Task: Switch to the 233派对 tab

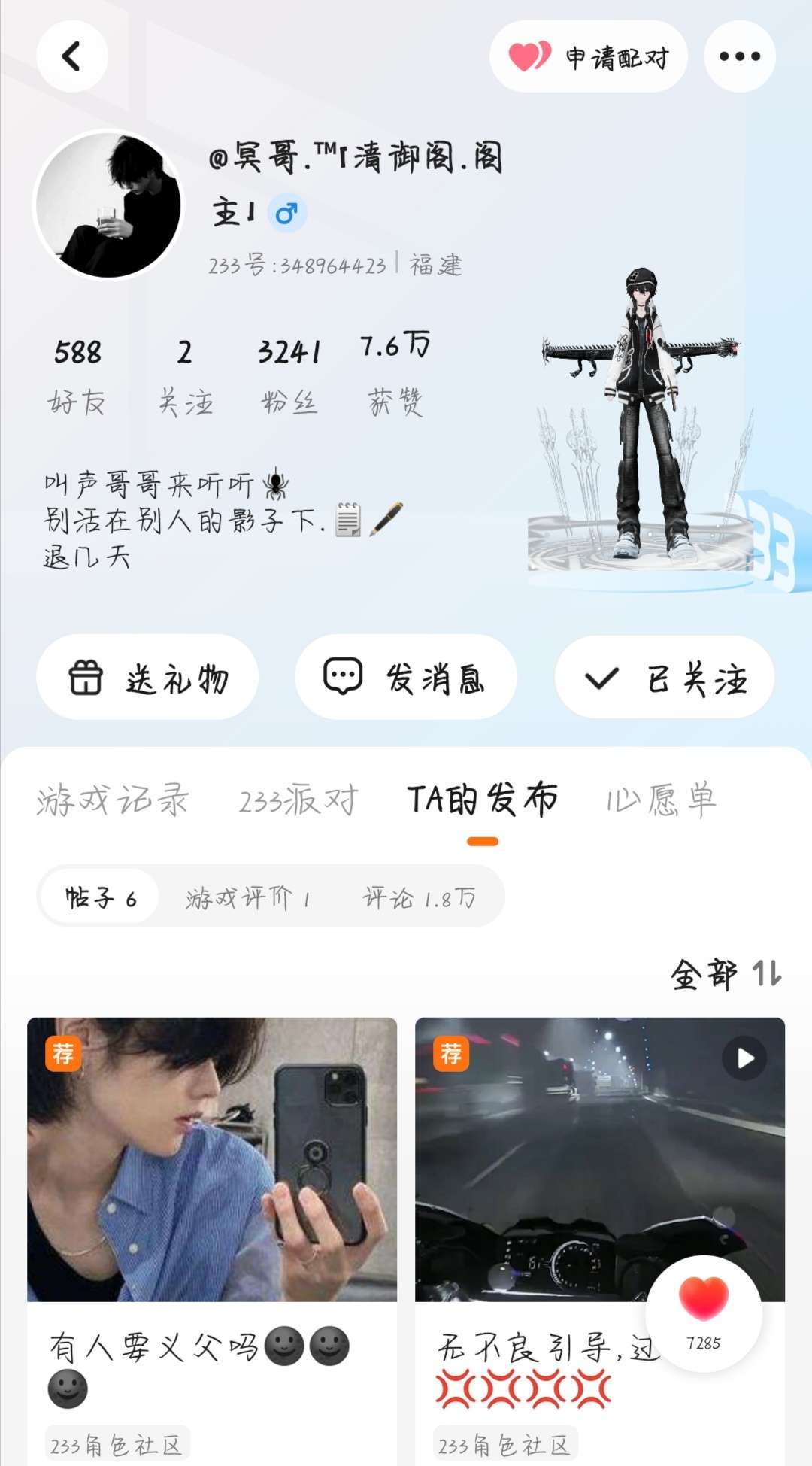Action: point(298,800)
